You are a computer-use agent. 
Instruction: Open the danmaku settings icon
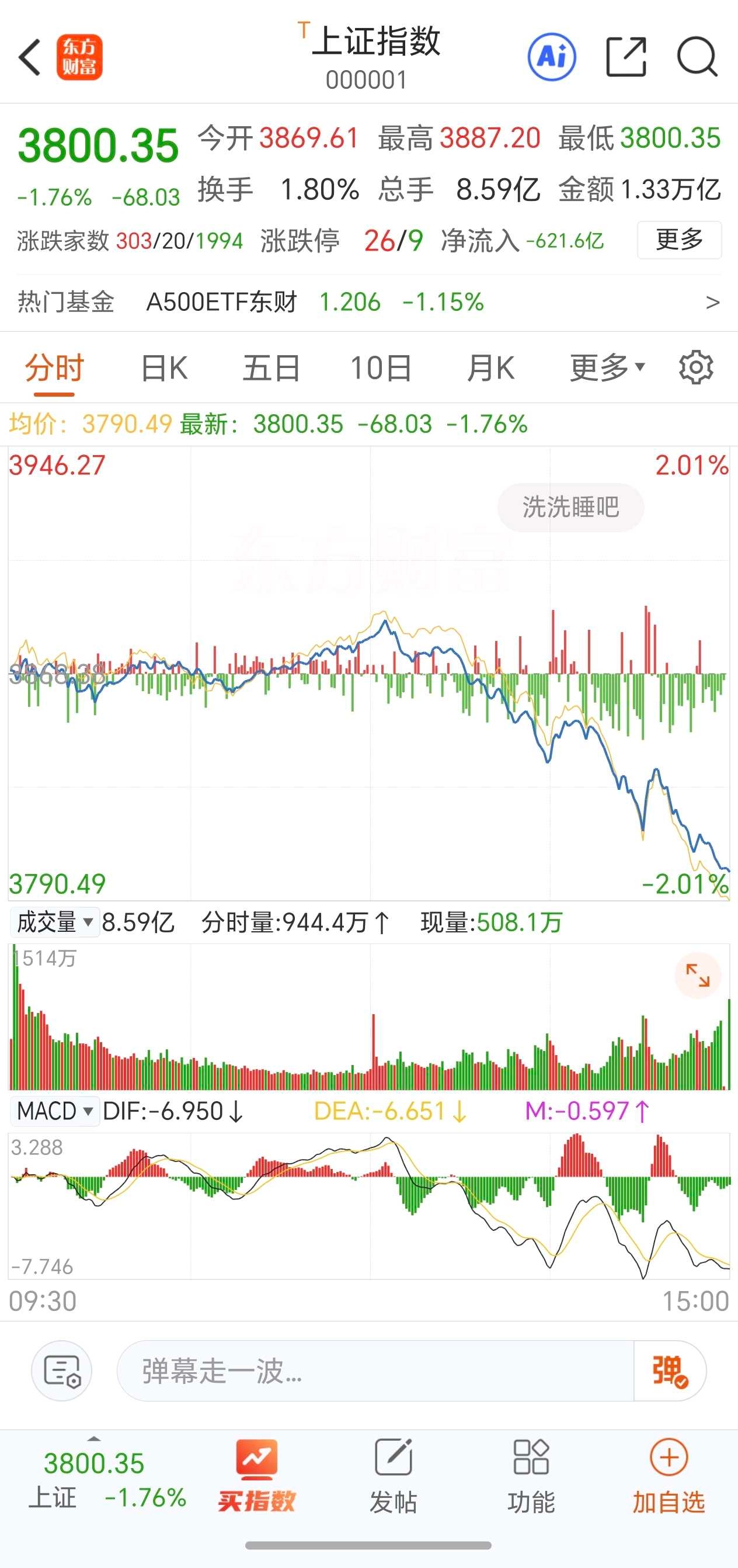62,1371
